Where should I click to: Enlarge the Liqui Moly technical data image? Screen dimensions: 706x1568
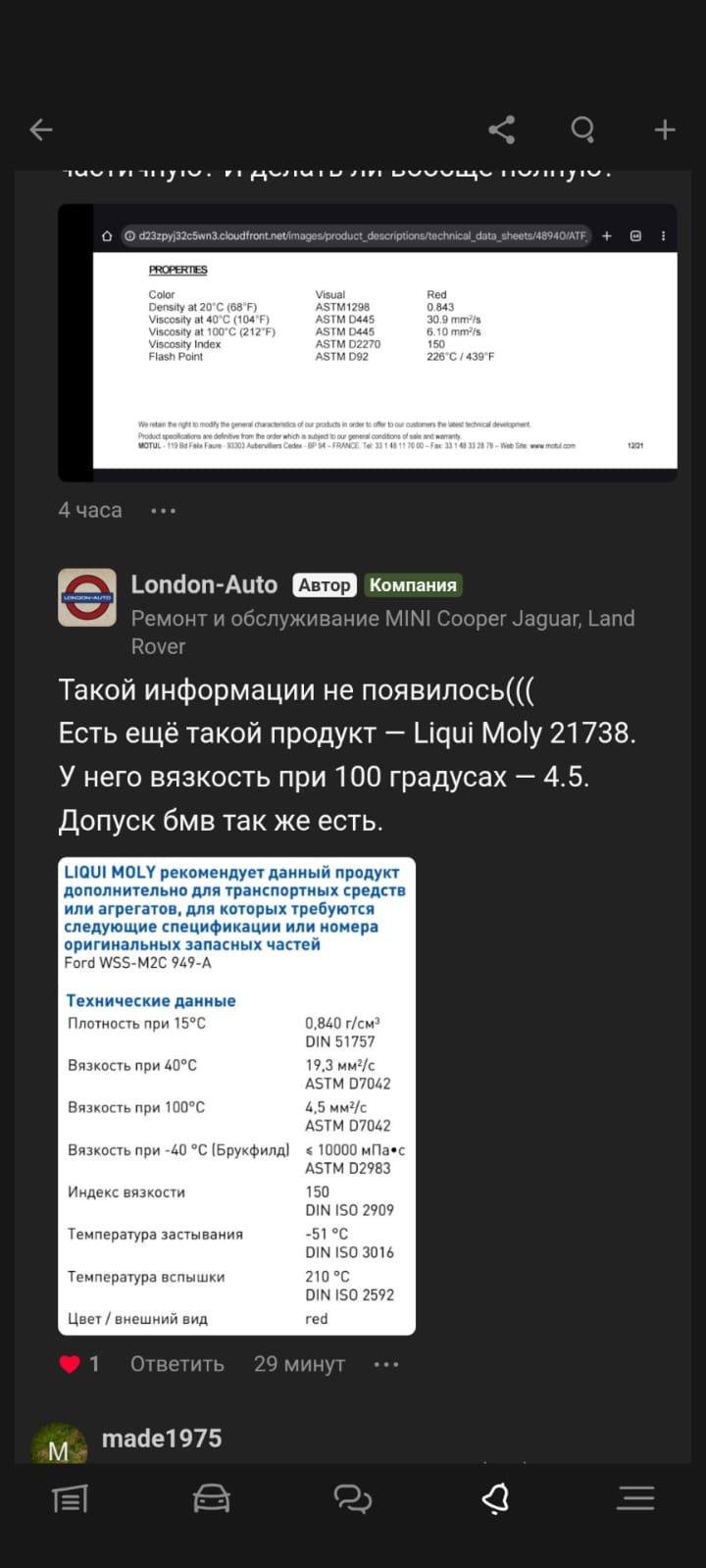point(236,1096)
